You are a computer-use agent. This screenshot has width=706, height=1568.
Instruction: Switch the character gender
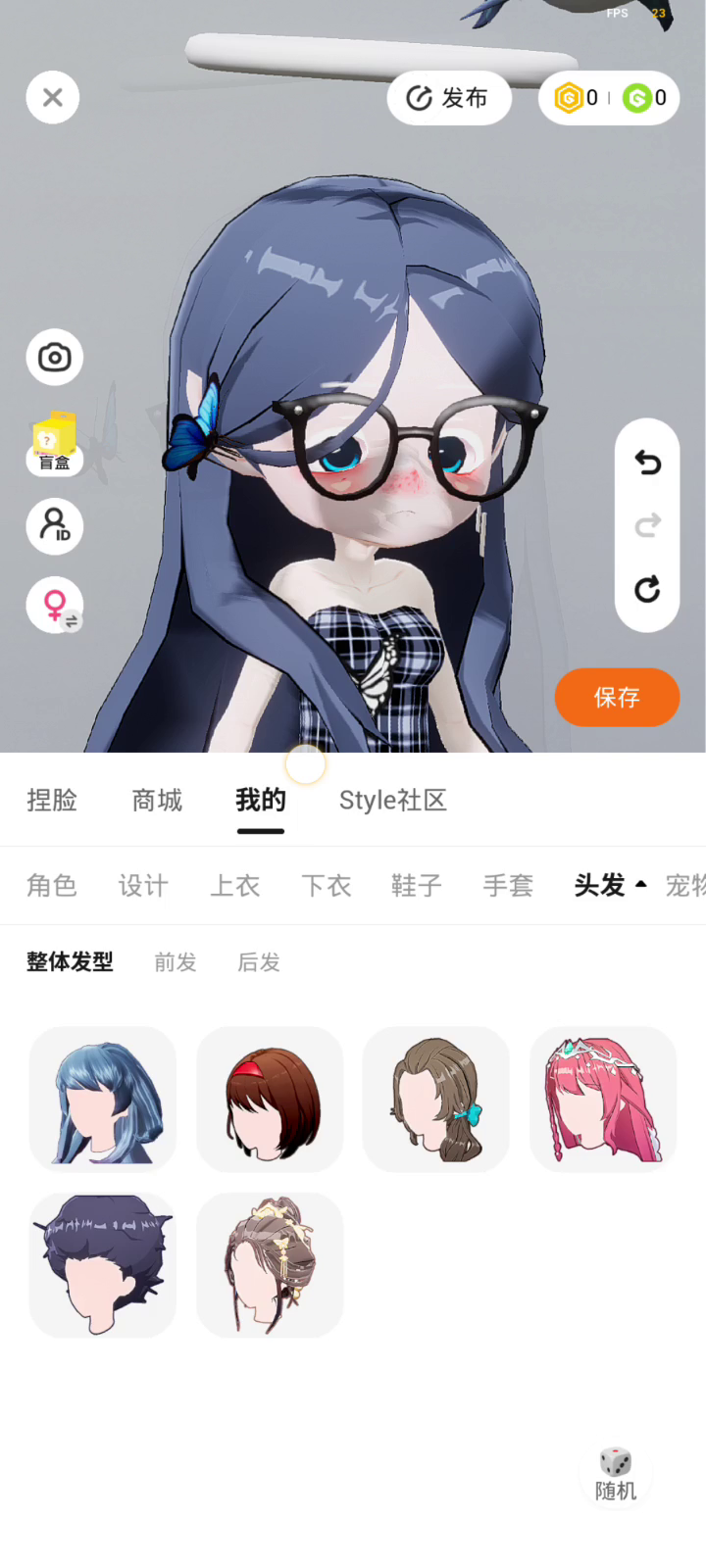[55, 605]
